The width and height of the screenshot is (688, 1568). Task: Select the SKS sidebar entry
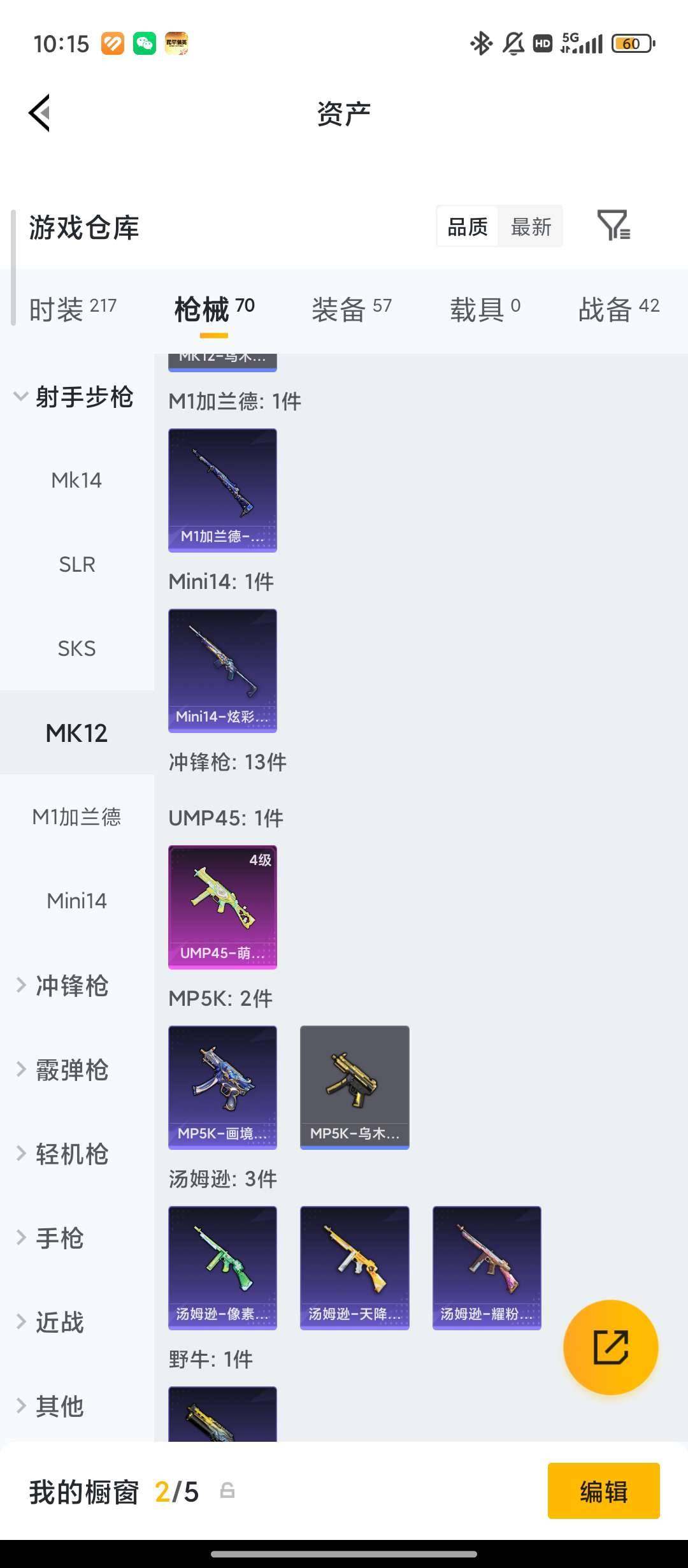[76, 648]
